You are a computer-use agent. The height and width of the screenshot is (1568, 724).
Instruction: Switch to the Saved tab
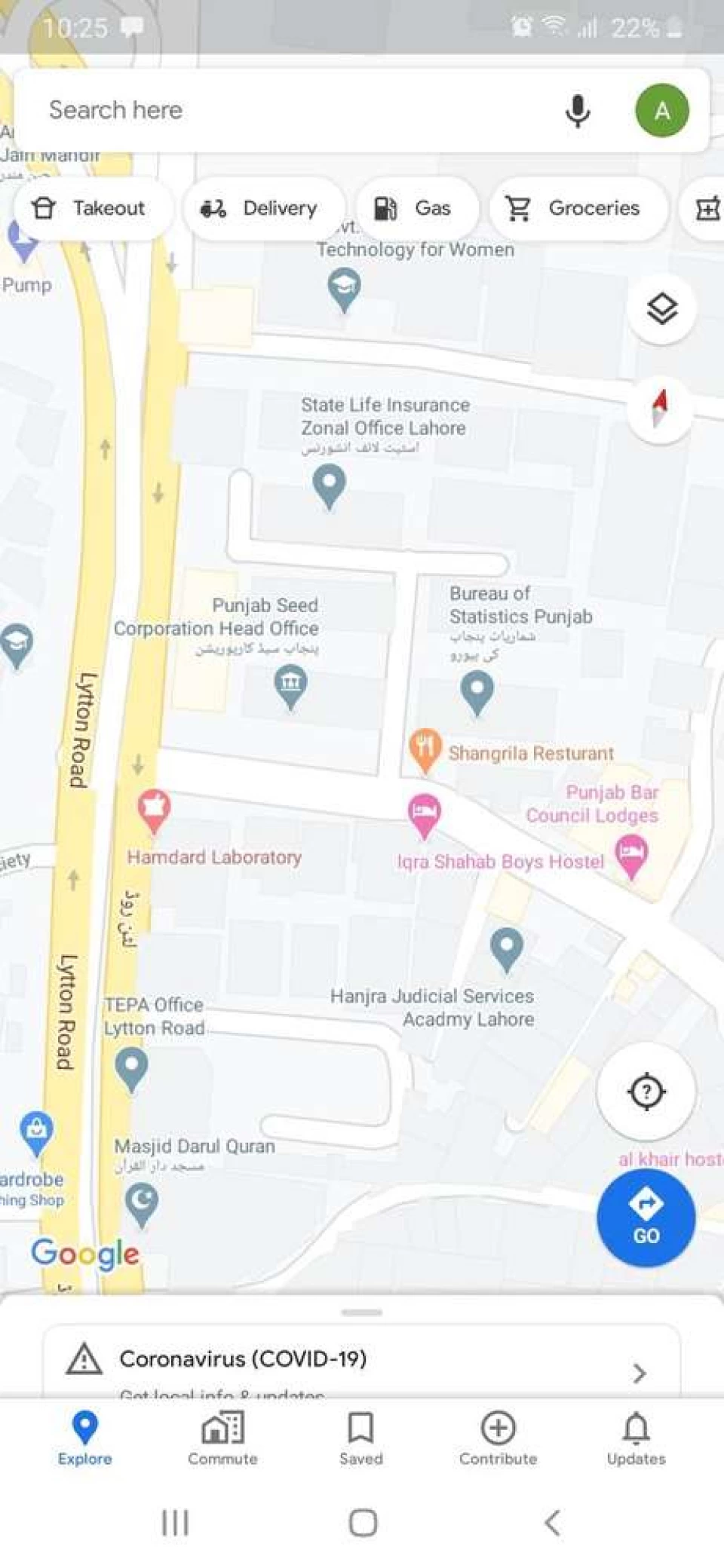coord(360,1438)
